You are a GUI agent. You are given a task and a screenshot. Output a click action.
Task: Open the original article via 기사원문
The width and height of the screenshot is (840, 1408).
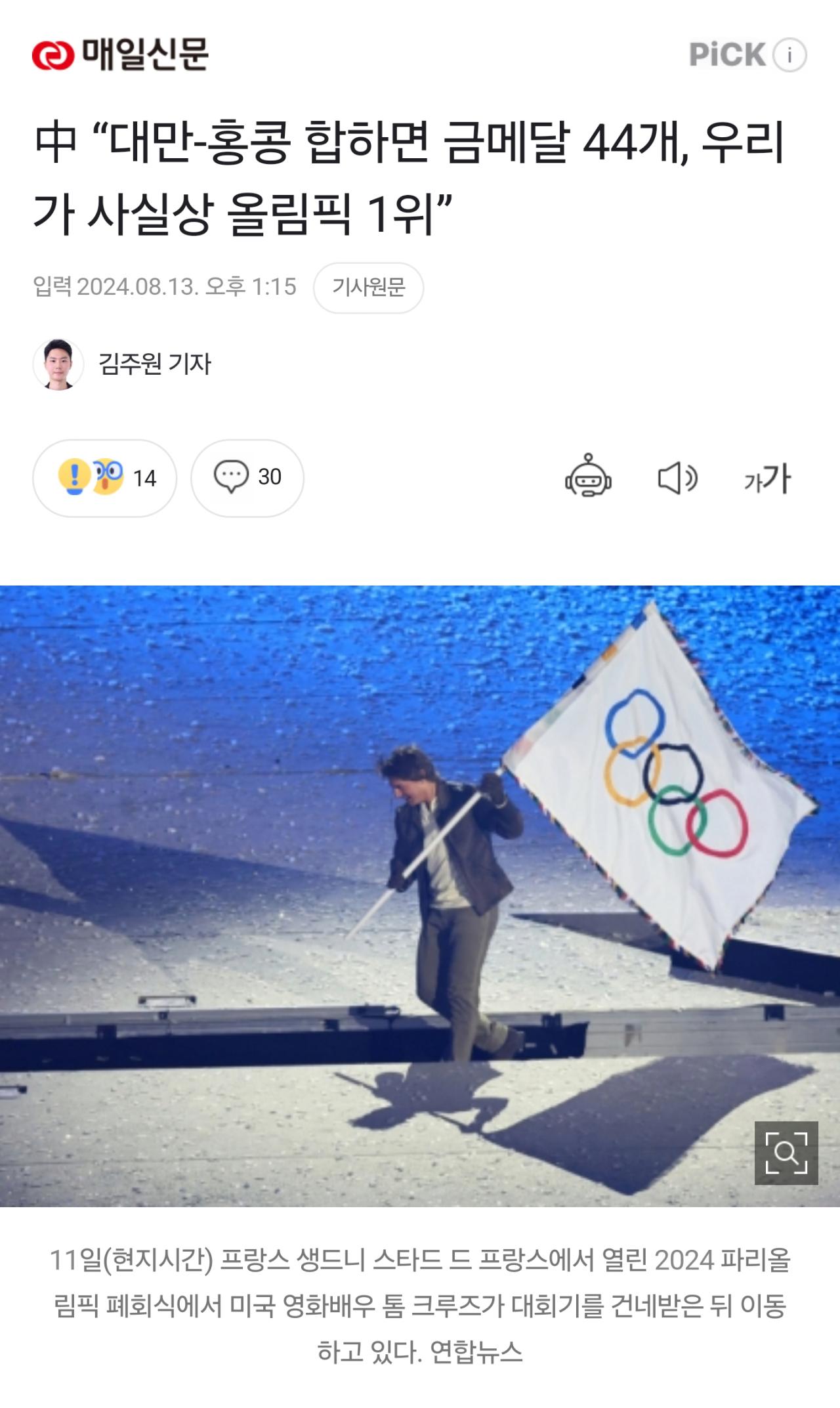click(368, 288)
